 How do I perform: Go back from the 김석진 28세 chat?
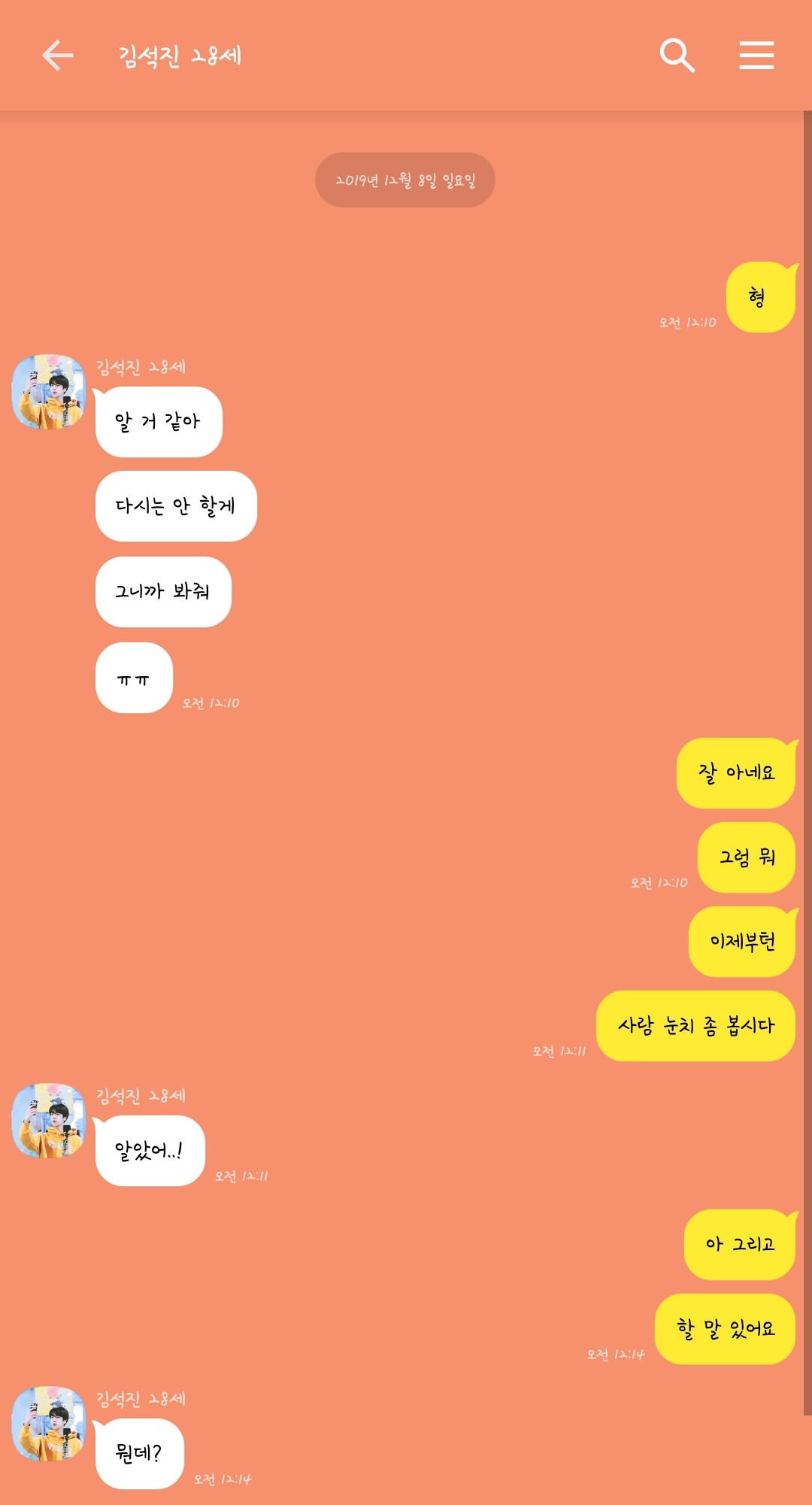point(57,56)
